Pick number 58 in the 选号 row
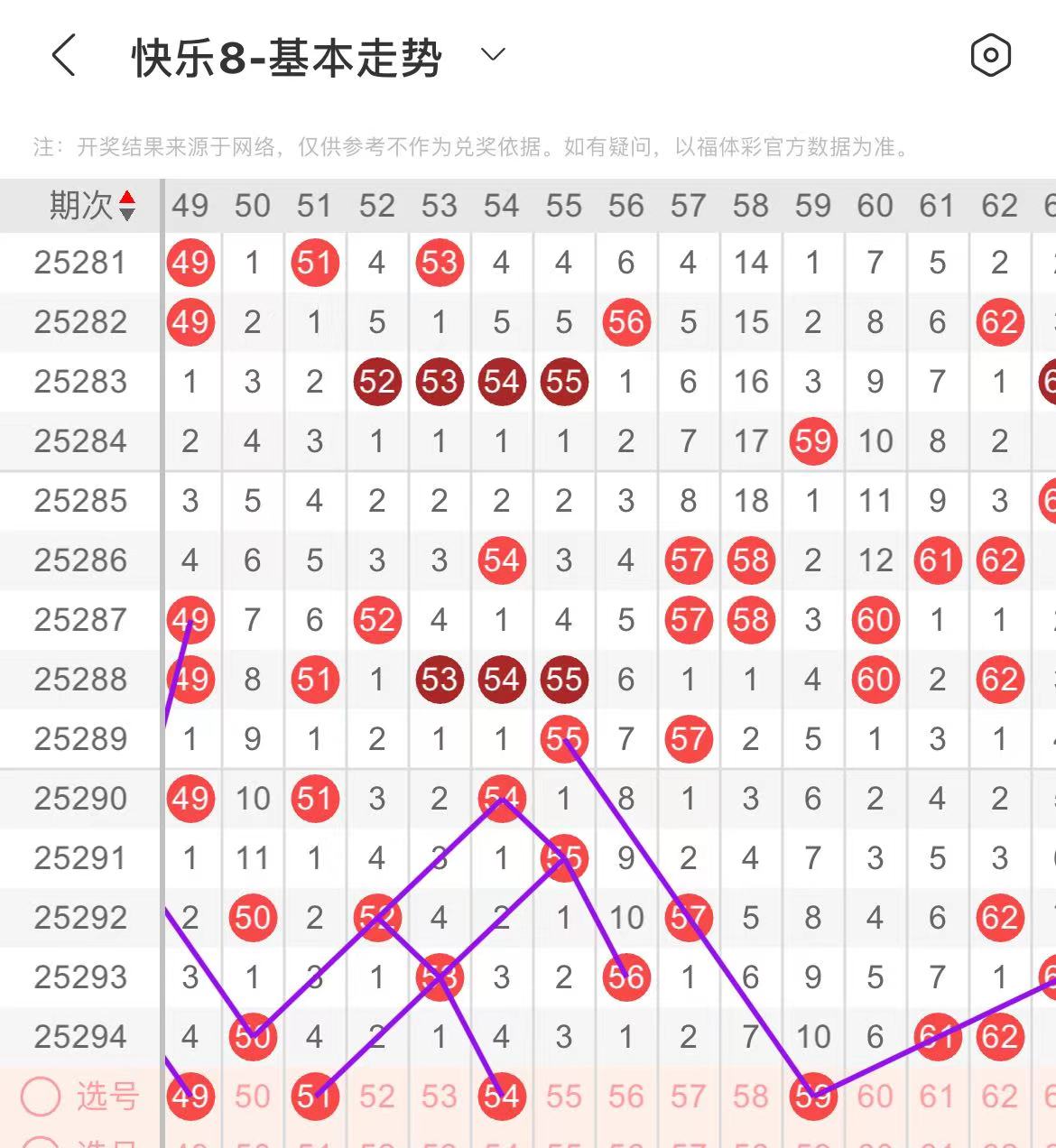This screenshot has height=1148, width=1056. point(751,1097)
